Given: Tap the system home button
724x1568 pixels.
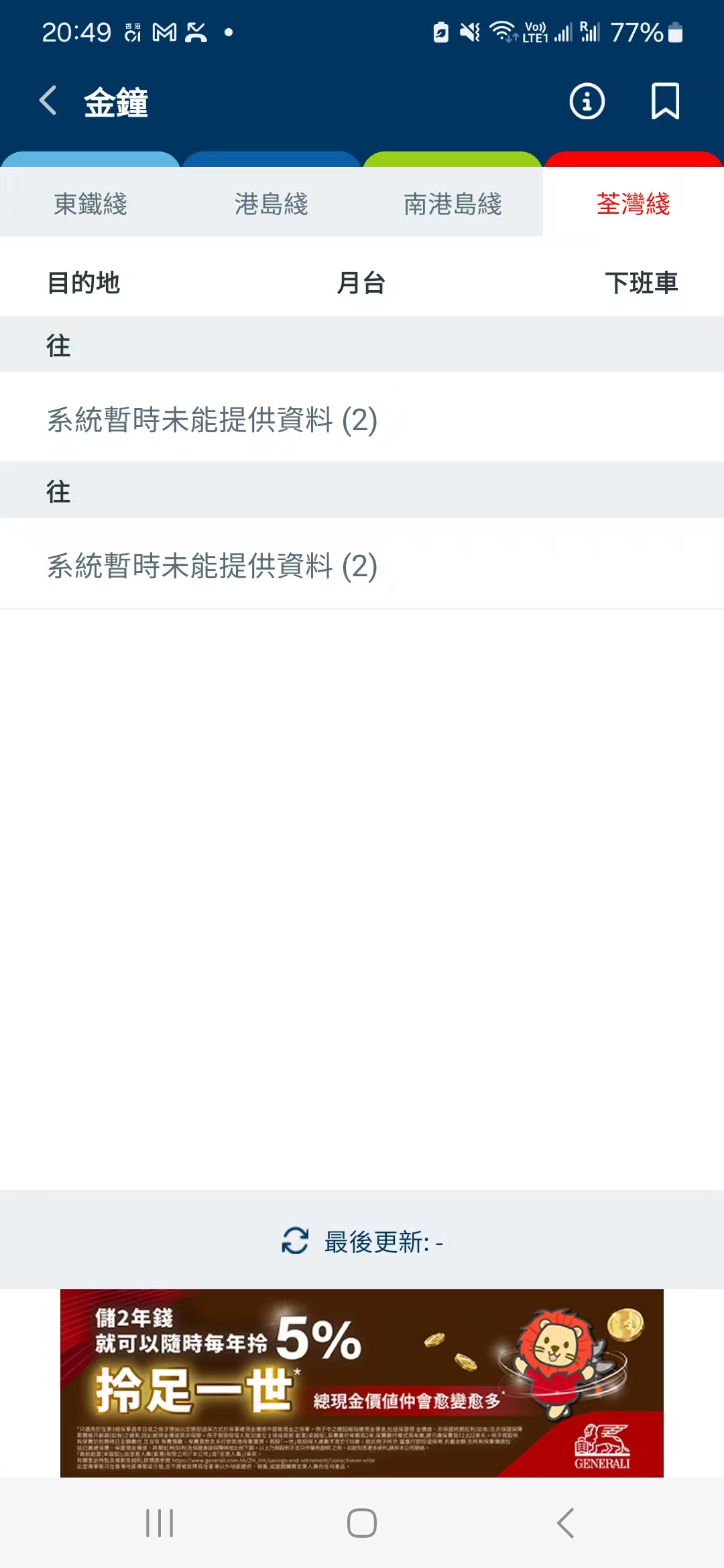Looking at the screenshot, I should pos(362,1523).
